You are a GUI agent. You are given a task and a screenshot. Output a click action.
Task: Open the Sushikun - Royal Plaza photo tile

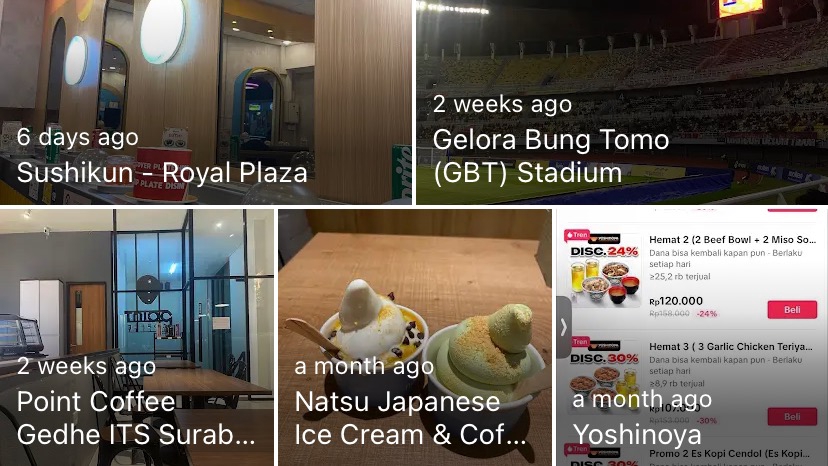(205, 100)
